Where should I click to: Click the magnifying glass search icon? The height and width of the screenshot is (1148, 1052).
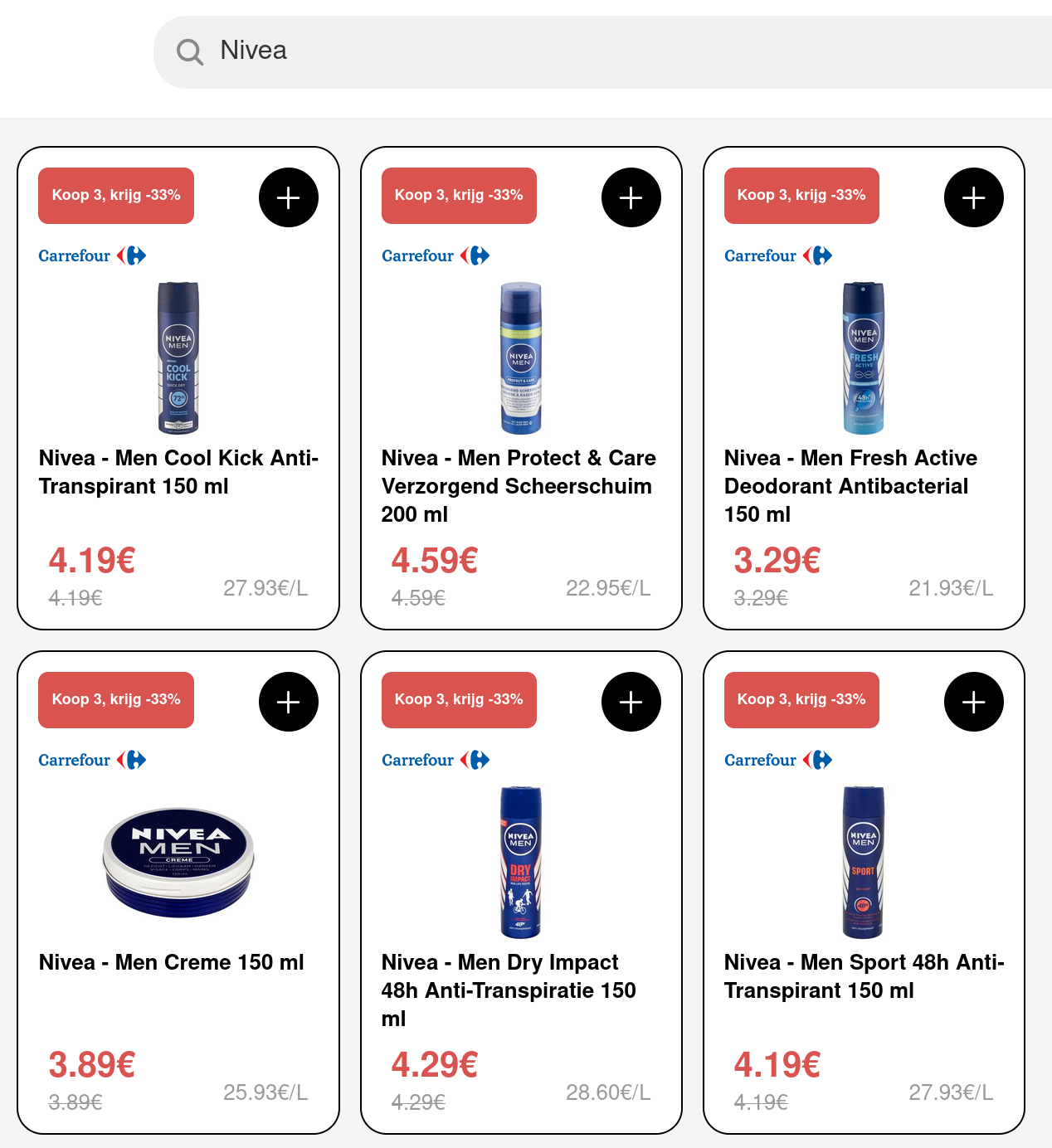point(190,51)
